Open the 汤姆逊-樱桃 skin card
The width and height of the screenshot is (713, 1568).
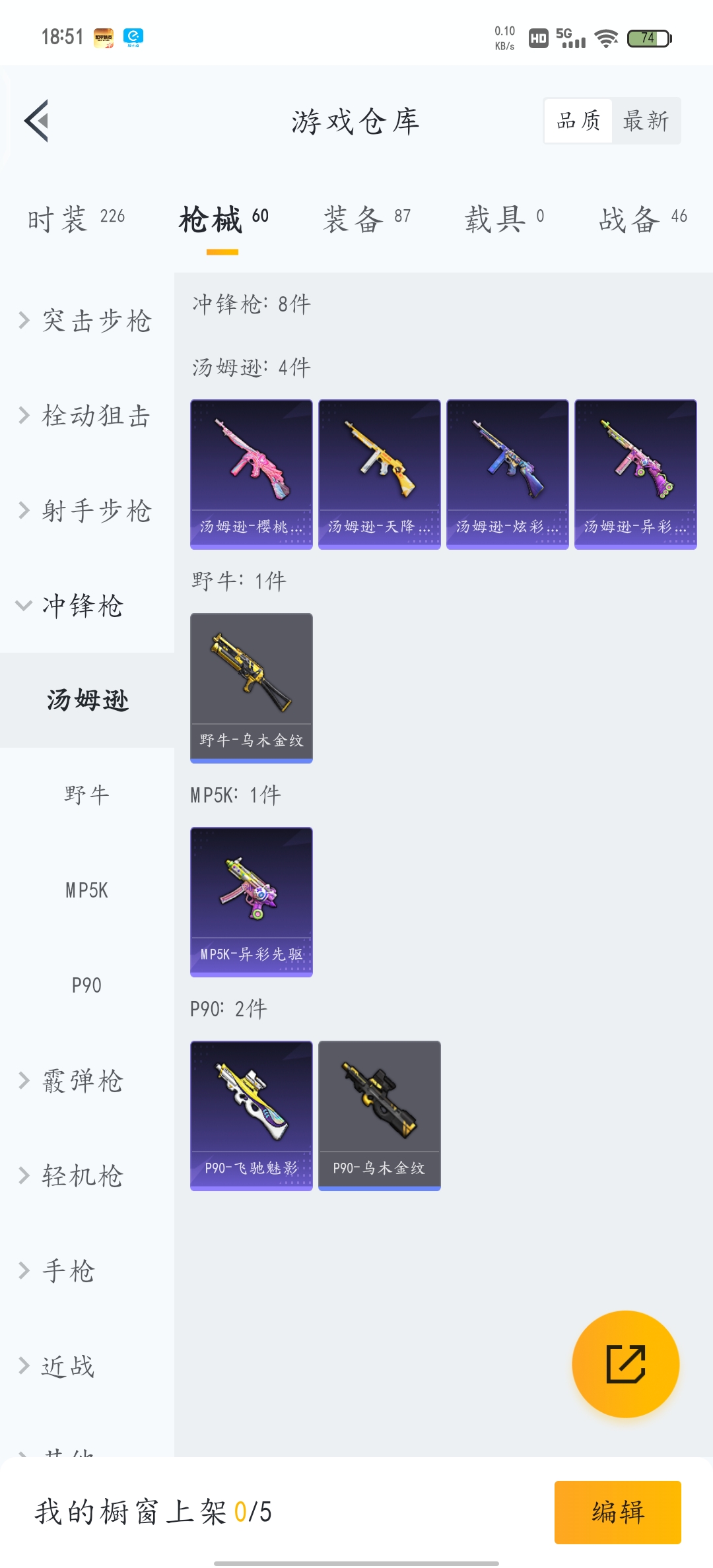click(x=252, y=474)
